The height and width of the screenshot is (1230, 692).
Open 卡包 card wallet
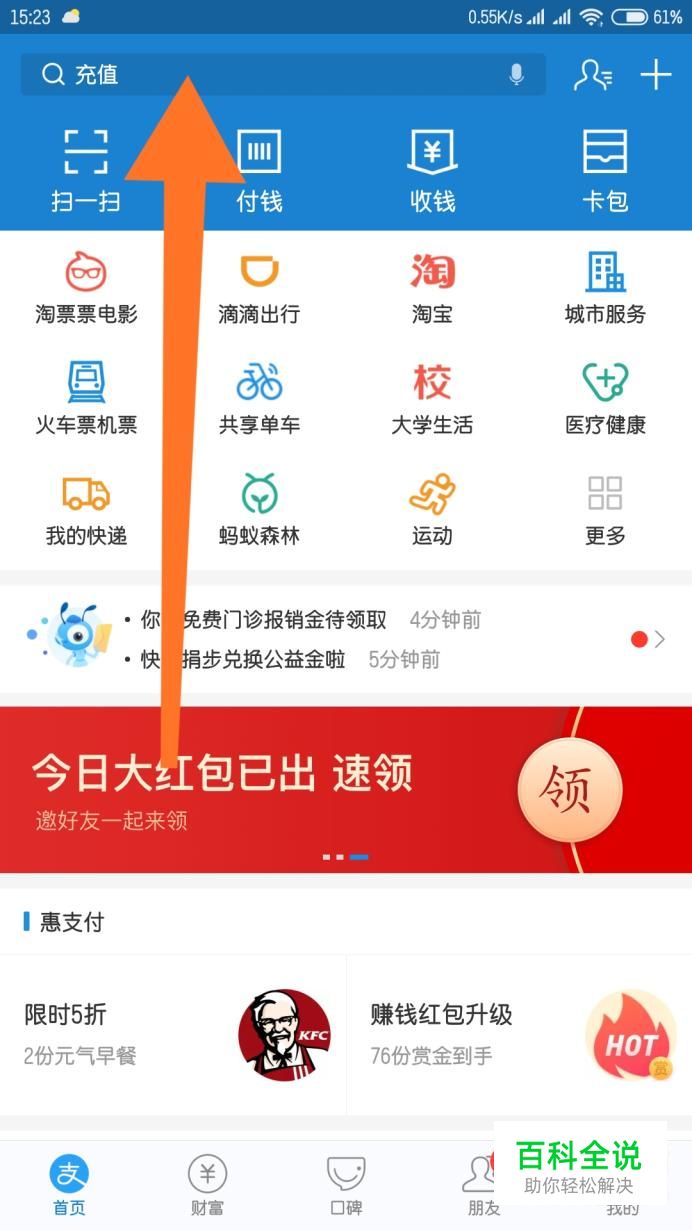[605, 170]
